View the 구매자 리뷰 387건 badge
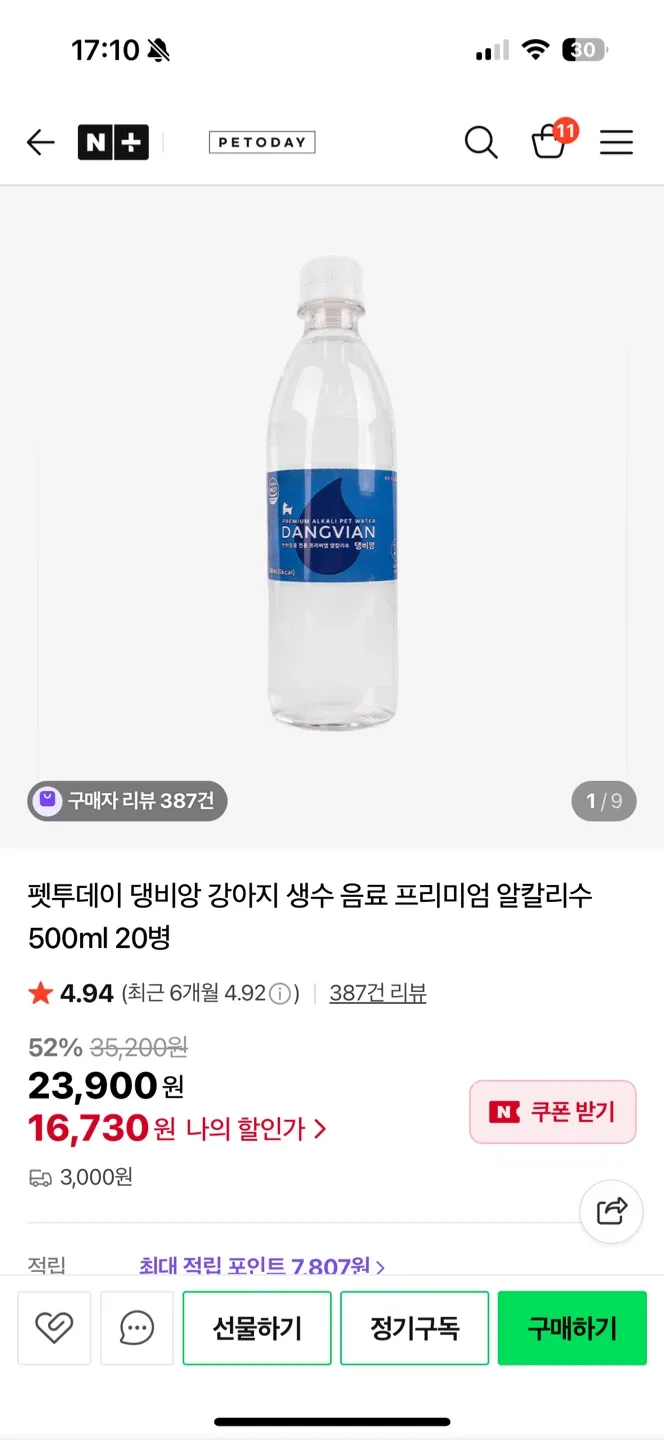Screen dimensions: 664x1440 coord(128,801)
